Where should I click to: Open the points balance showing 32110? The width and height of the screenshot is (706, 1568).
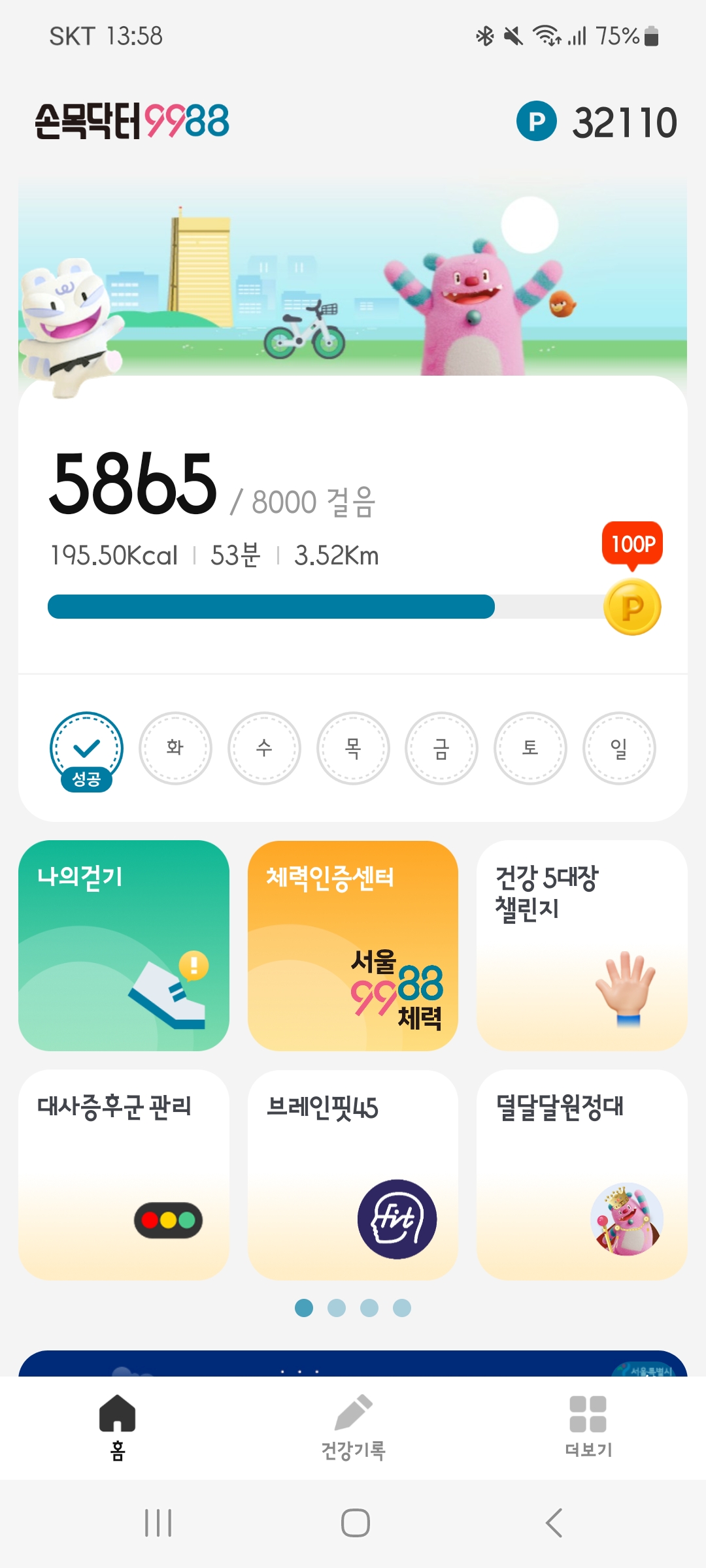tap(597, 122)
